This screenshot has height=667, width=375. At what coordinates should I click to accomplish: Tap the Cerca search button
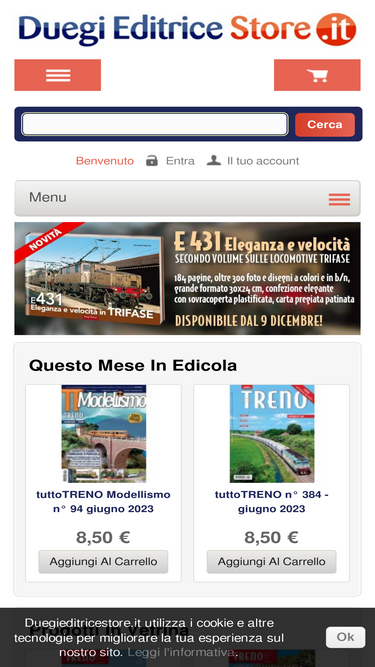[325, 125]
